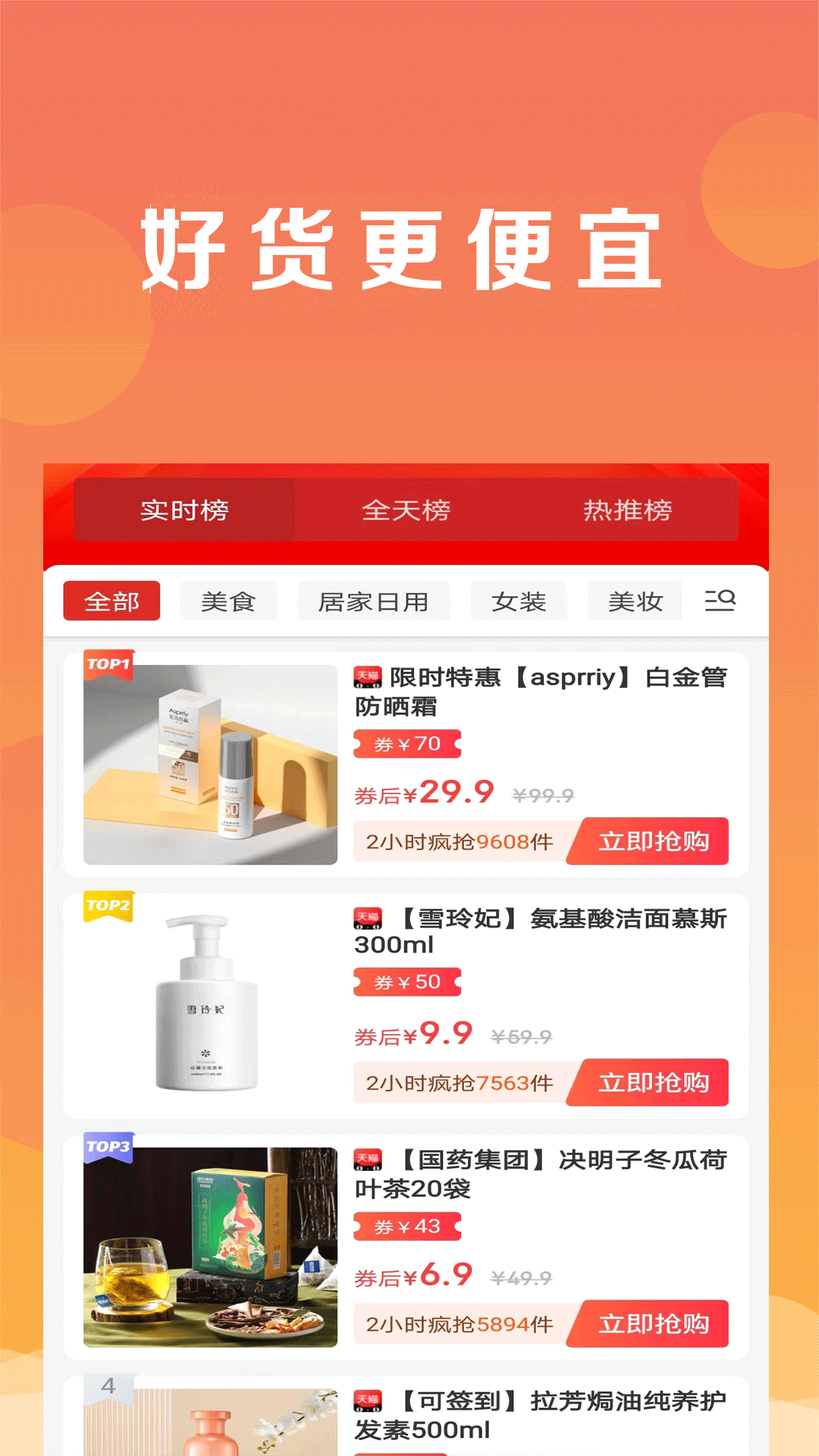
Task: Select the 美食 category filter
Action: 229,601
